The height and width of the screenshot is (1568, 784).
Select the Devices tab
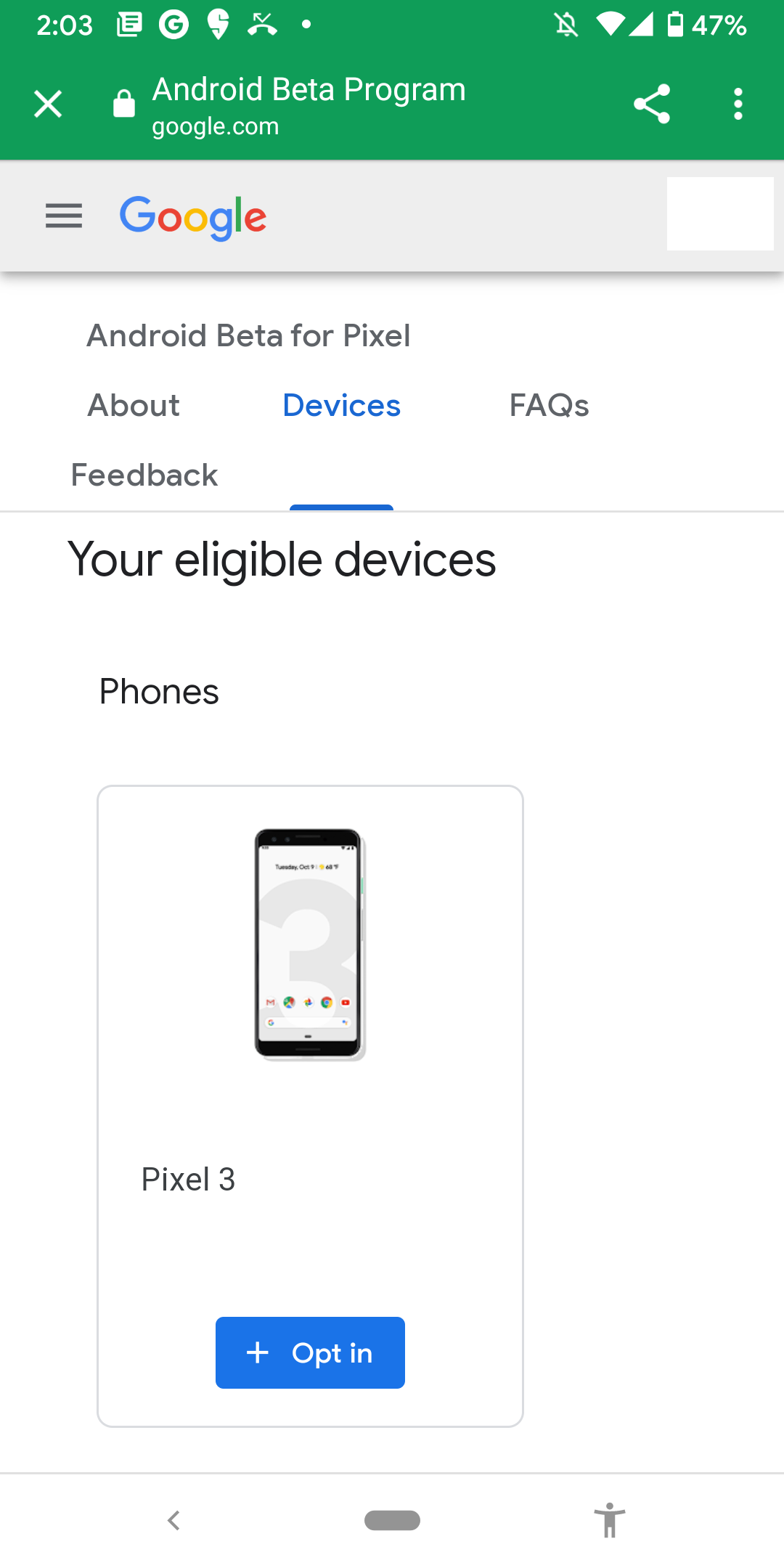[x=341, y=405]
